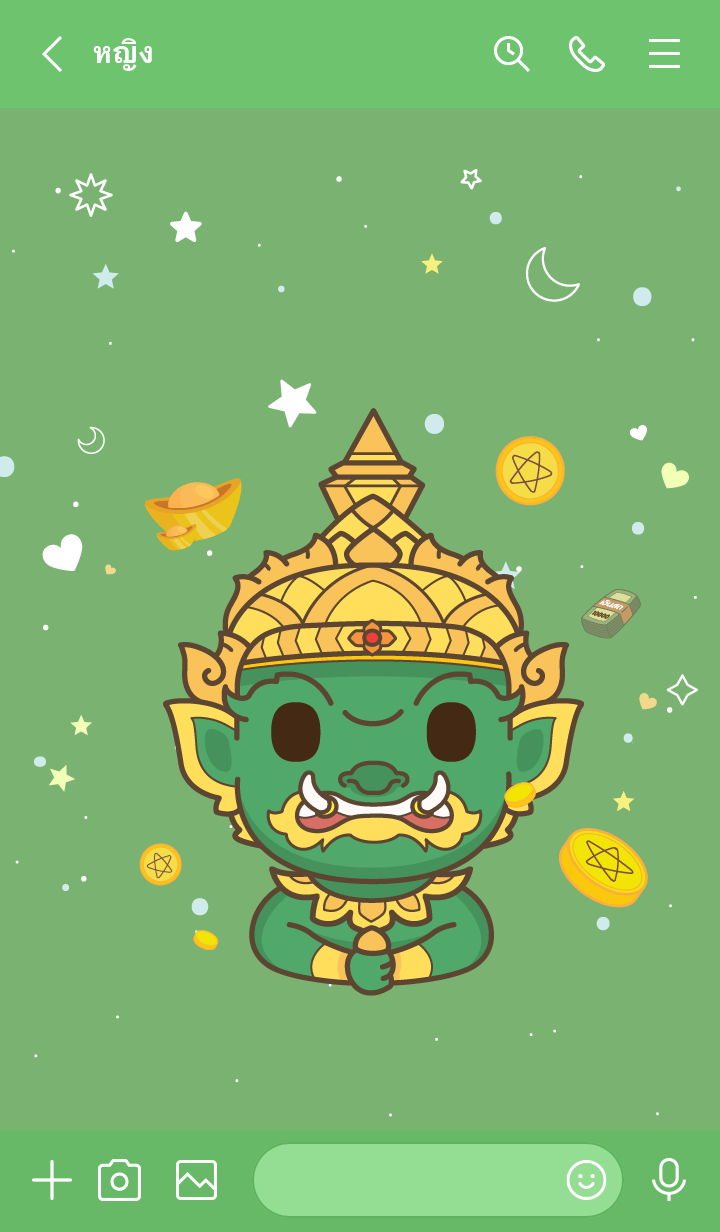Image resolution: width=720 pixels, height=1232 pixels.
Task: Record a voice message with the microphone
Action: 668,1180
